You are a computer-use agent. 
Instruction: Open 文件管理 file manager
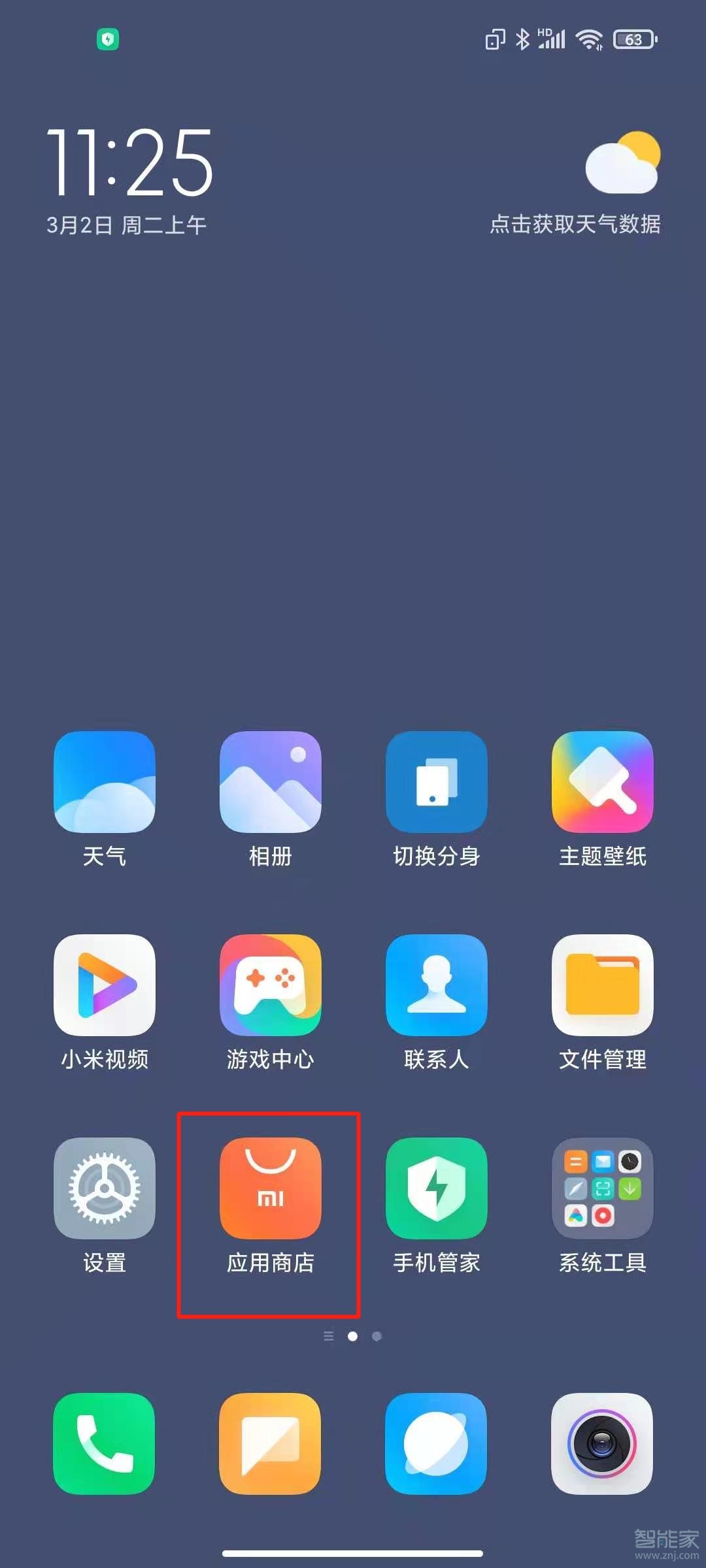point(602,985)
